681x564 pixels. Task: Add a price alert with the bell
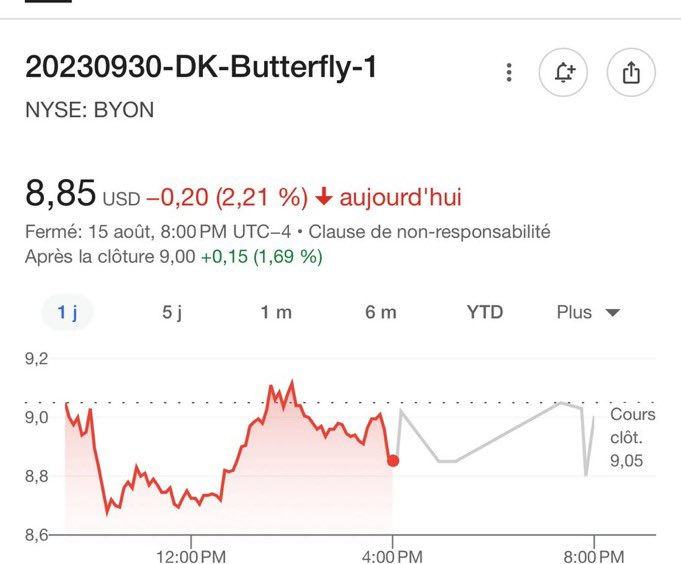[564, 73]
